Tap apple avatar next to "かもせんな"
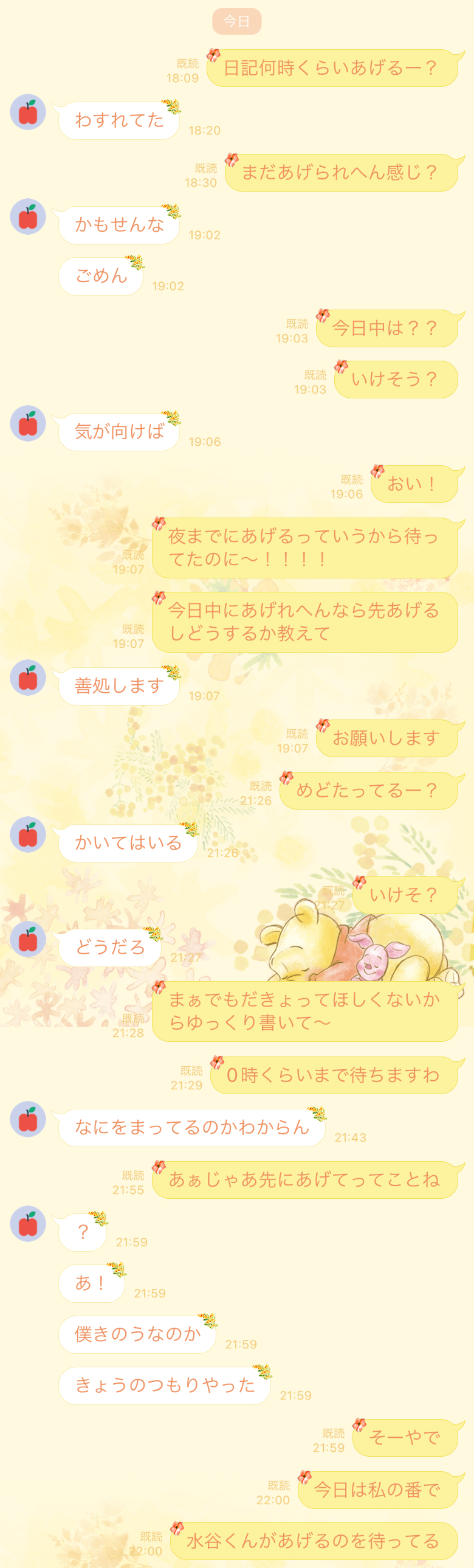This screenshot has height=1568, width=474. [28, 217]
